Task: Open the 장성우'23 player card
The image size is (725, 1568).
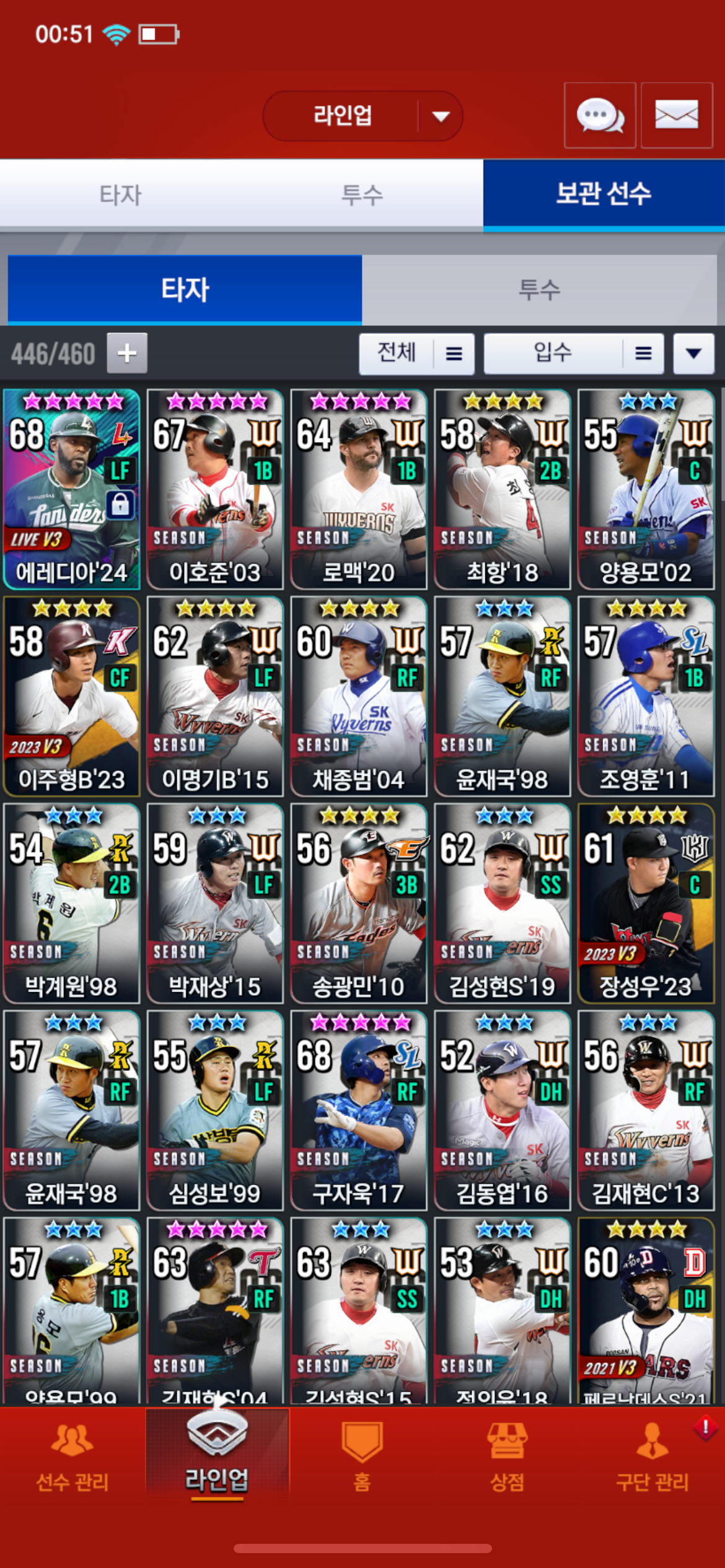Action: [646, 903]
